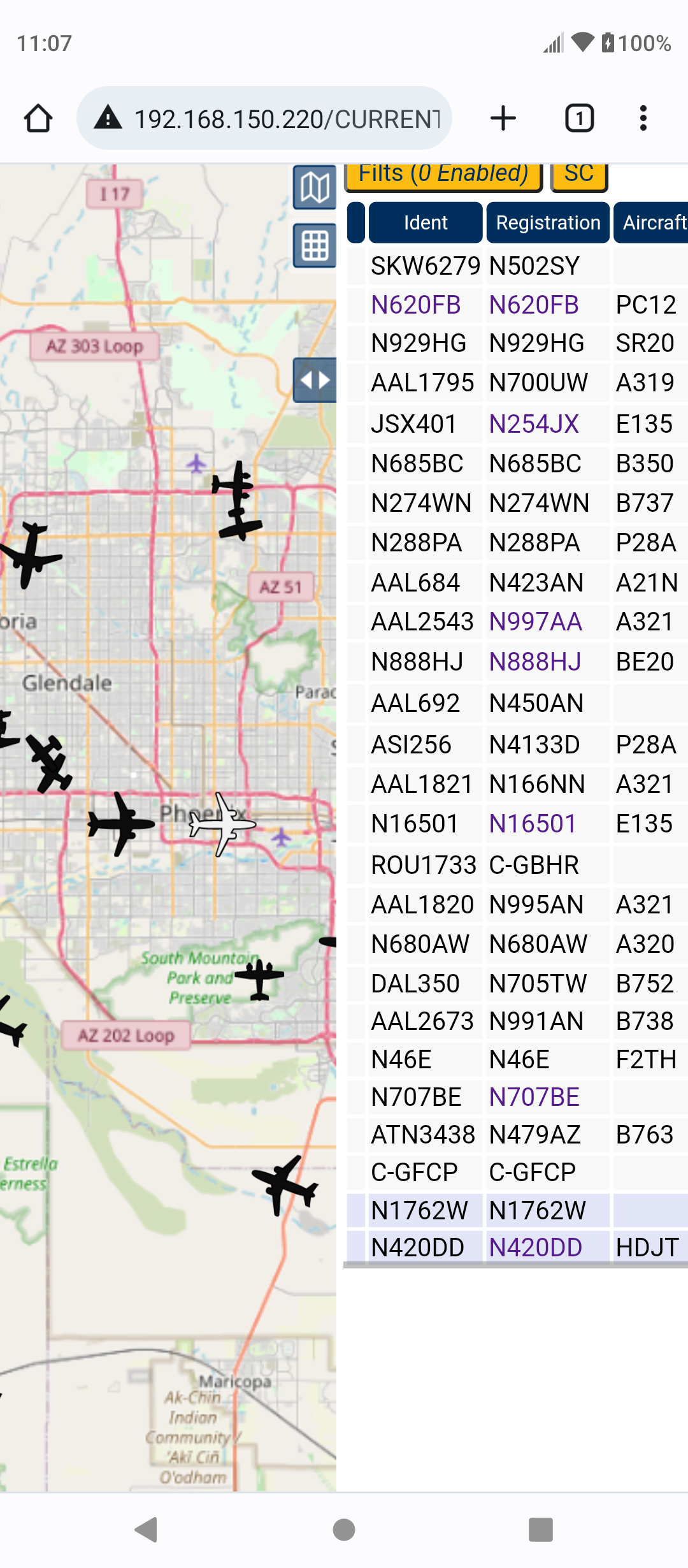The width and height of the screenshot is (688, 1568).
Task: Open the tab switcher
Action: click(579, 119)
